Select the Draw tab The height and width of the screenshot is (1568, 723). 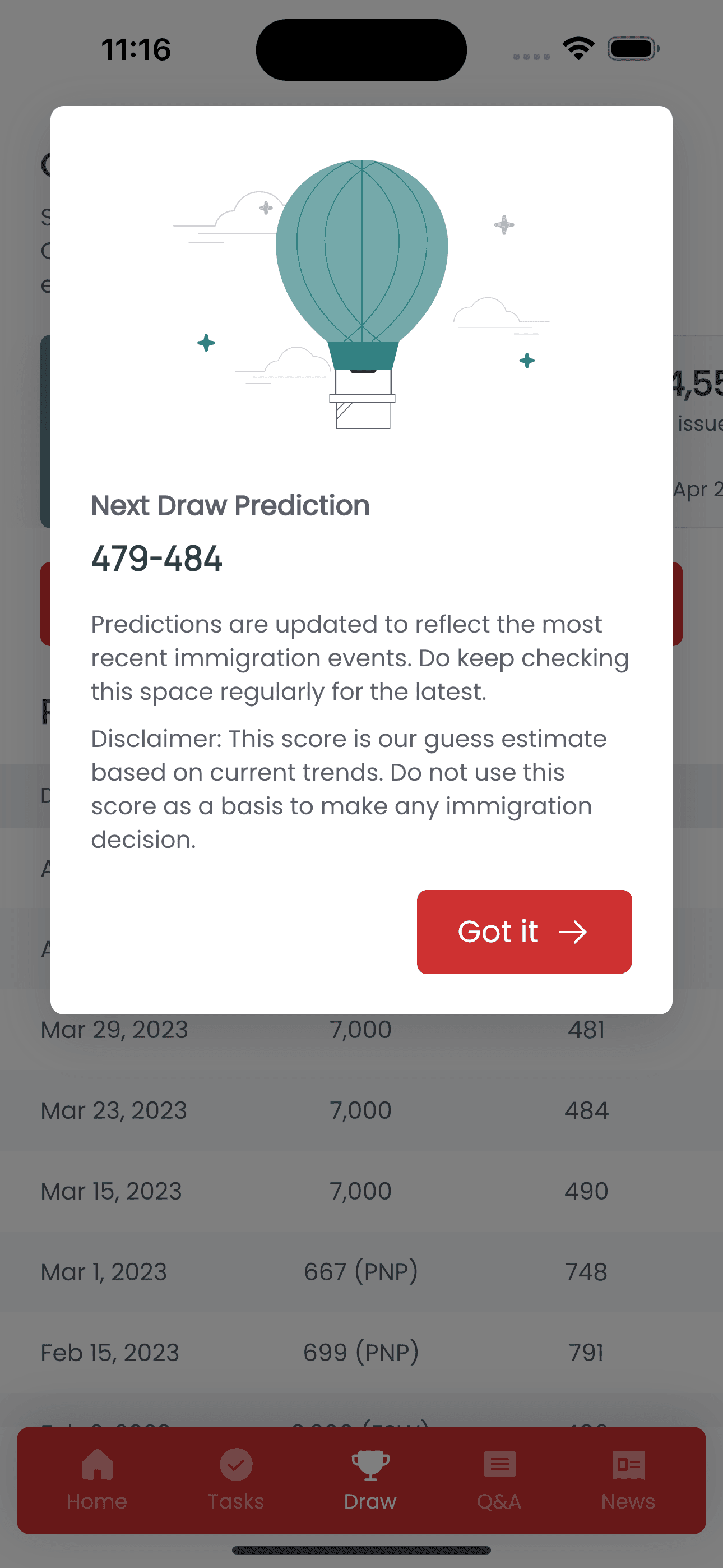click(x=370, y=1480)
